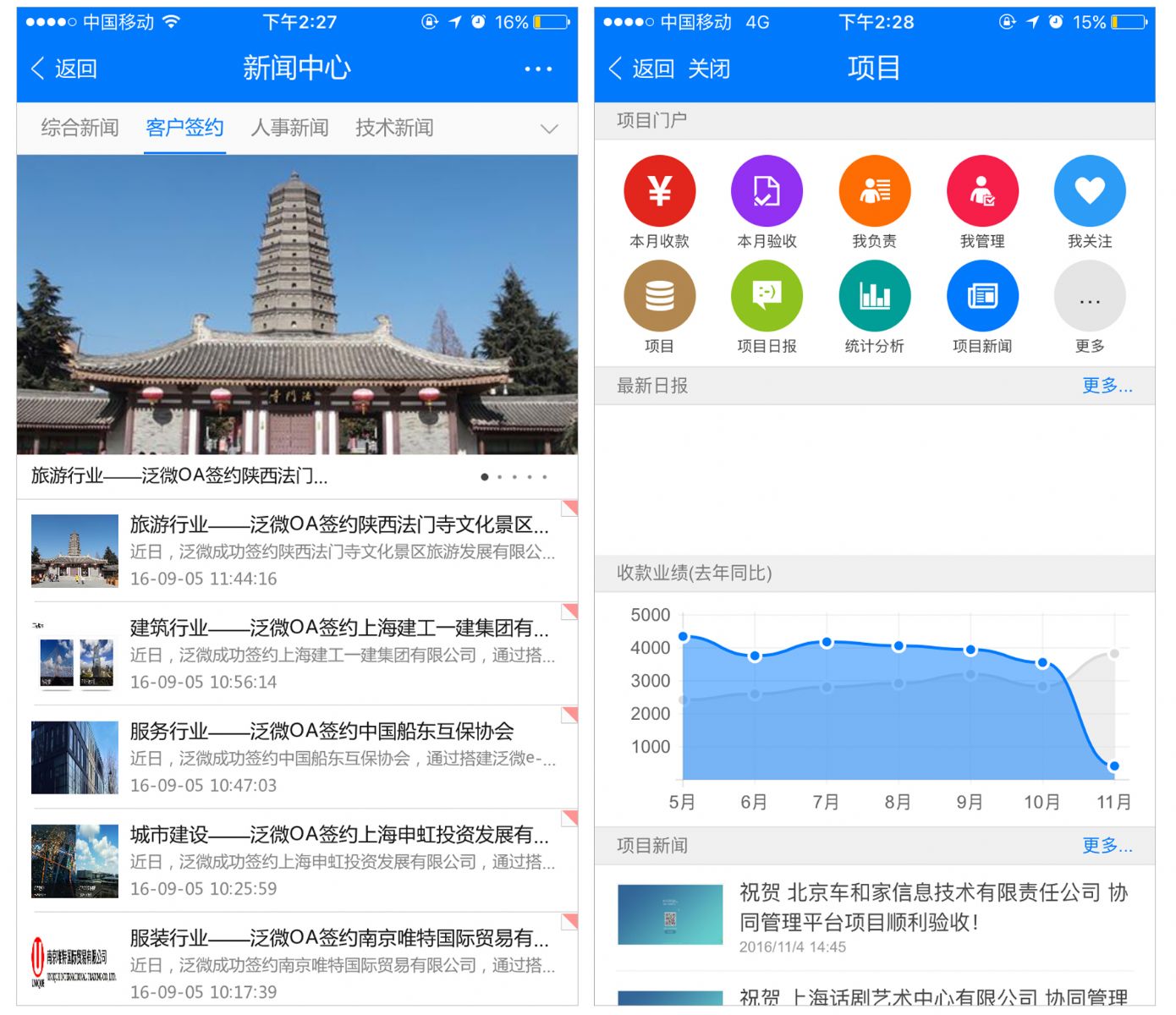Image resolution: width=1176 pixels, height=1015 pixels.
Task: Go back from 新闻中心
Action: (63, 69)
